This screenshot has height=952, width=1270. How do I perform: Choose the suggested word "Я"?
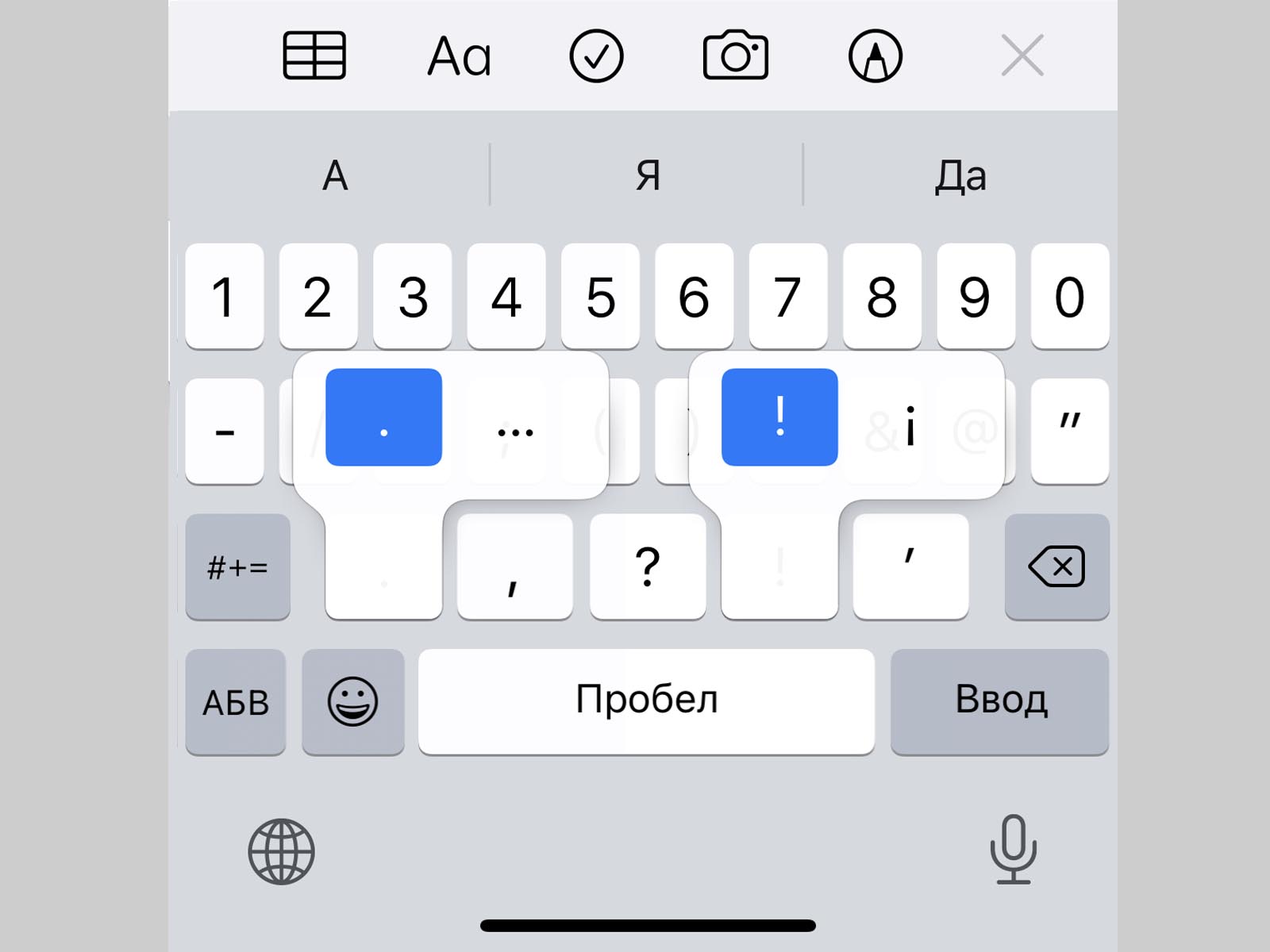coord(648,176)
